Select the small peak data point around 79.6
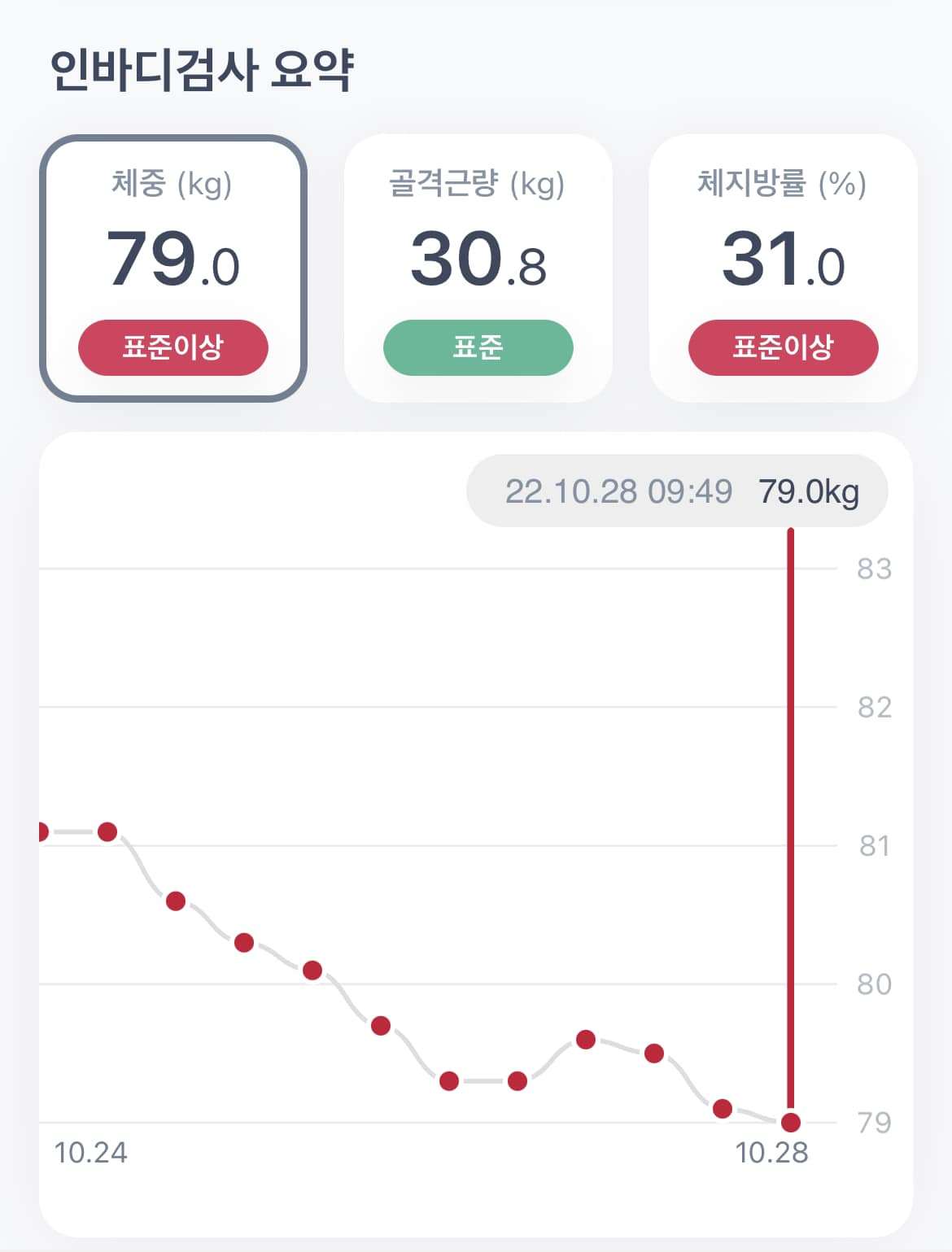This screenshot has width=952, height=1252. point(584,1040)
